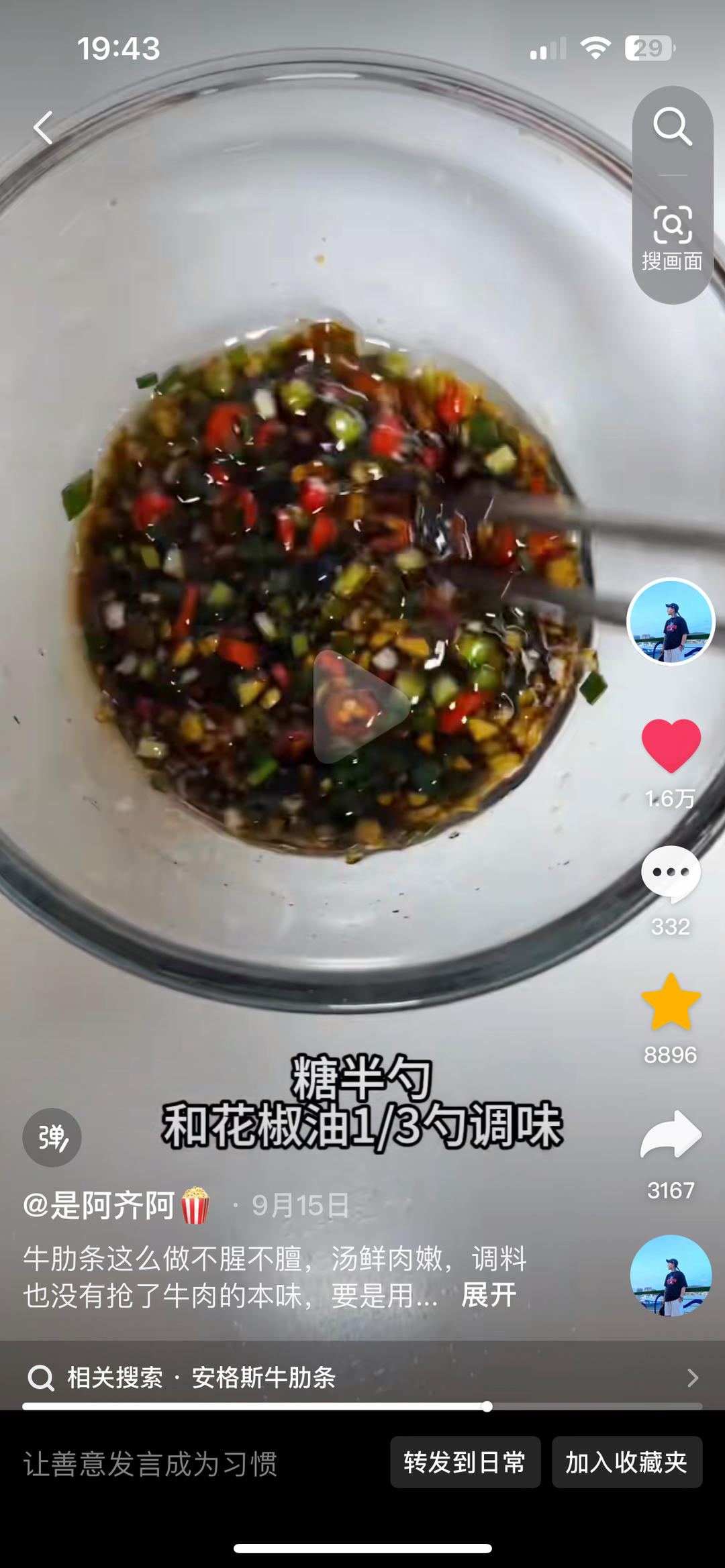Tap 转发到日常 to repost
The width and height of the screenshot is (725, 1568).
click(x=465, y=1462)
